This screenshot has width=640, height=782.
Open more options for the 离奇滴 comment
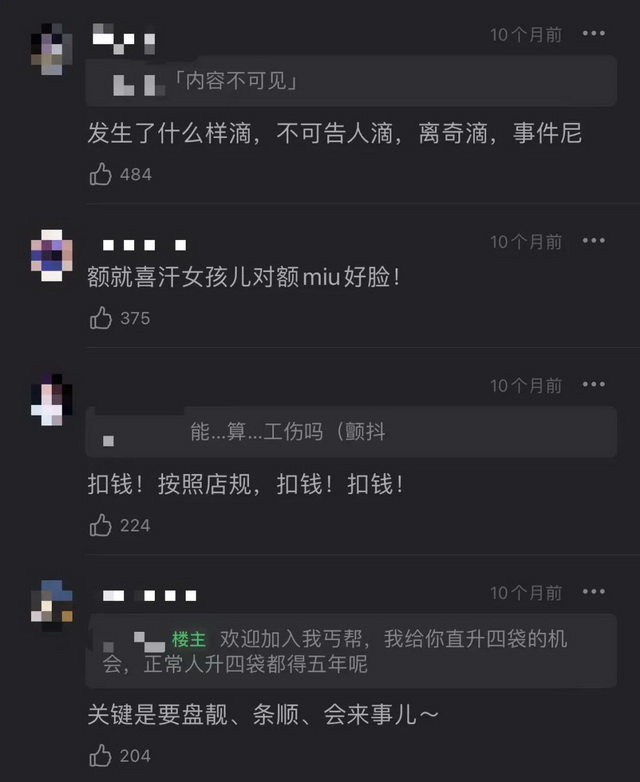coord(594,34)
